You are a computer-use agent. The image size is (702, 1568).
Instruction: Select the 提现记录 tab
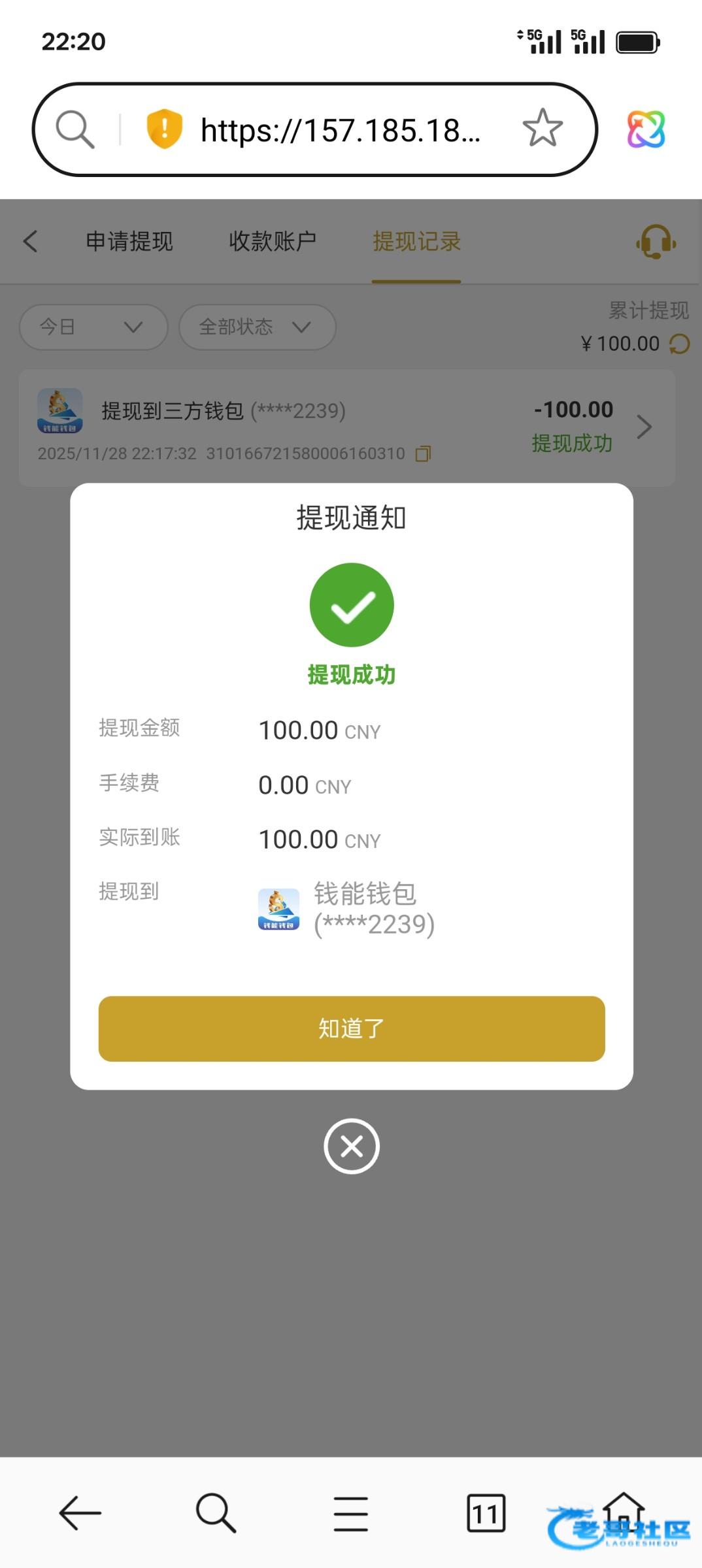[416, 241]
